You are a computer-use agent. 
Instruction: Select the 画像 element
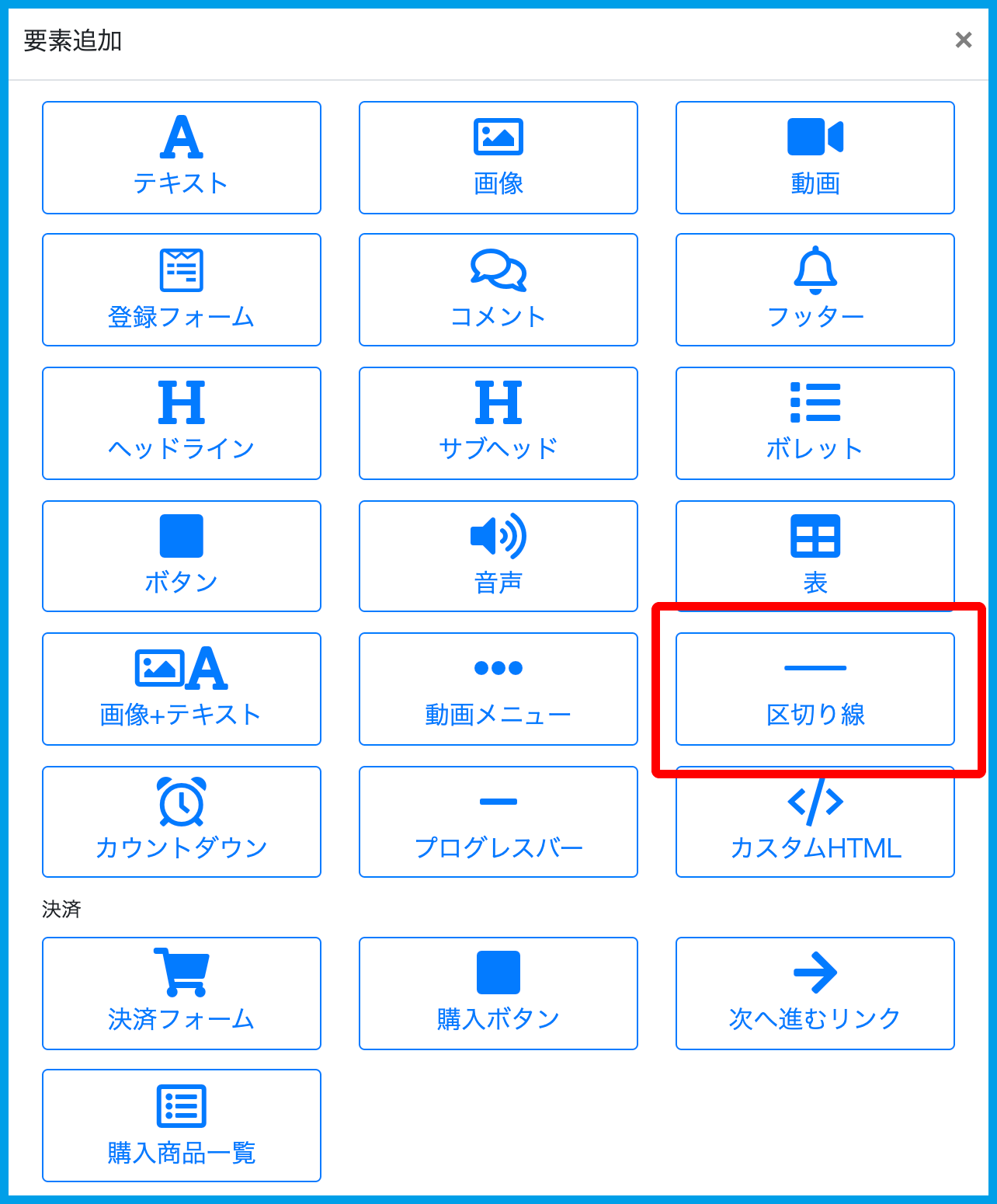click(x=498, y=158)
